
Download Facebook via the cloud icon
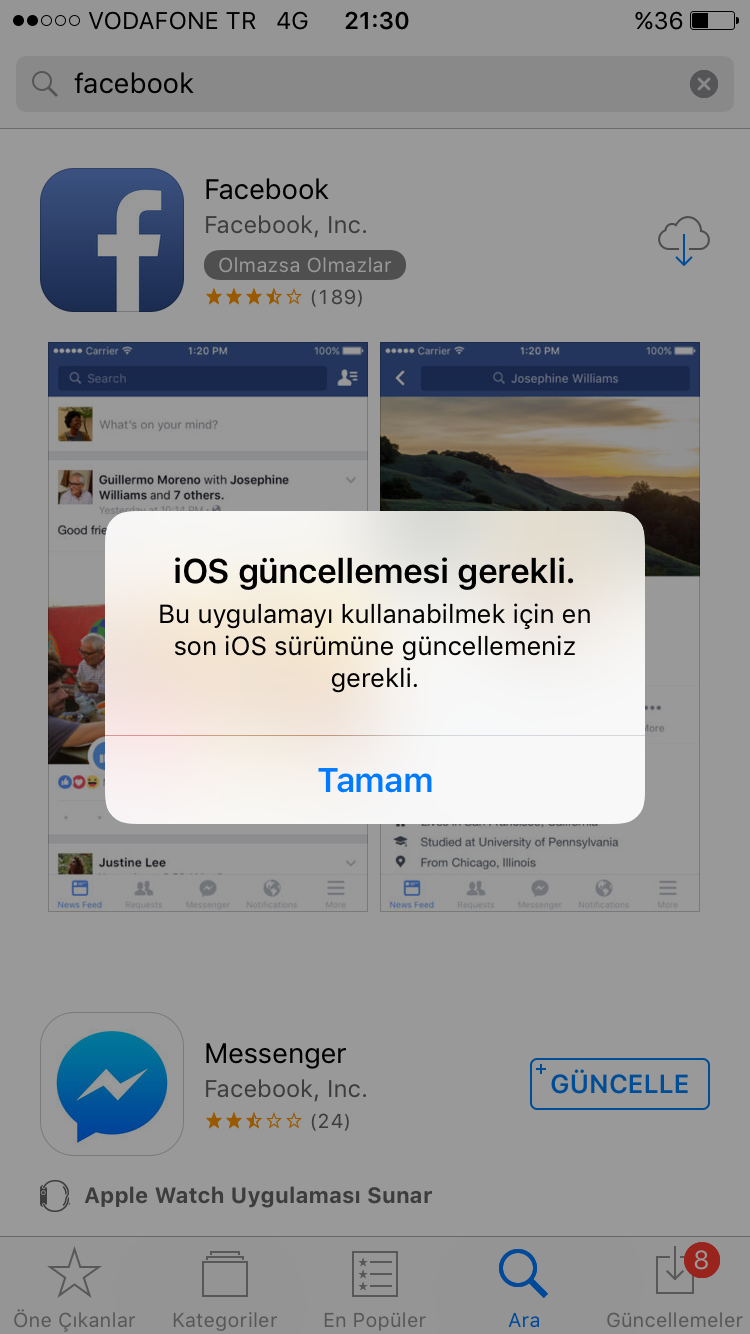pos(683,242)
